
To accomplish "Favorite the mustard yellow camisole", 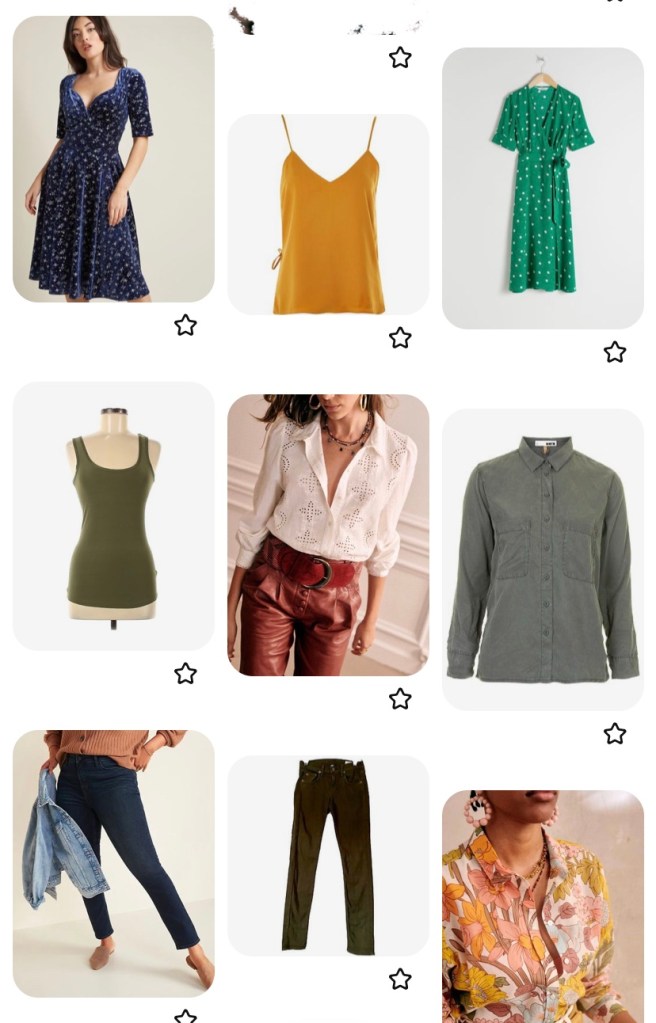I will point(400,338).
